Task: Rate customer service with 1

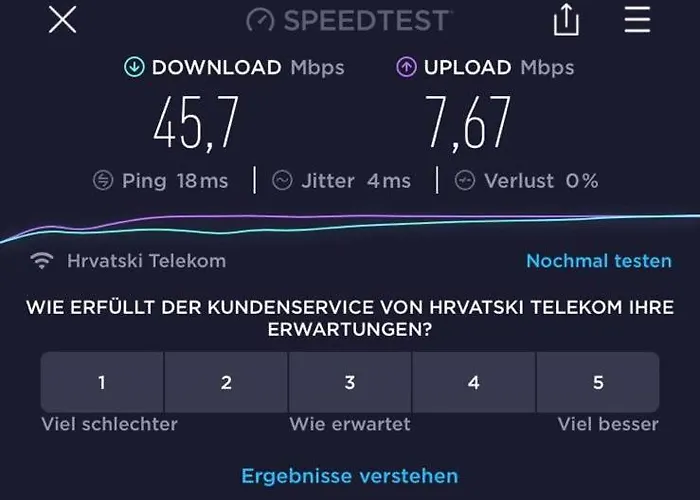Action: point(102,382)
